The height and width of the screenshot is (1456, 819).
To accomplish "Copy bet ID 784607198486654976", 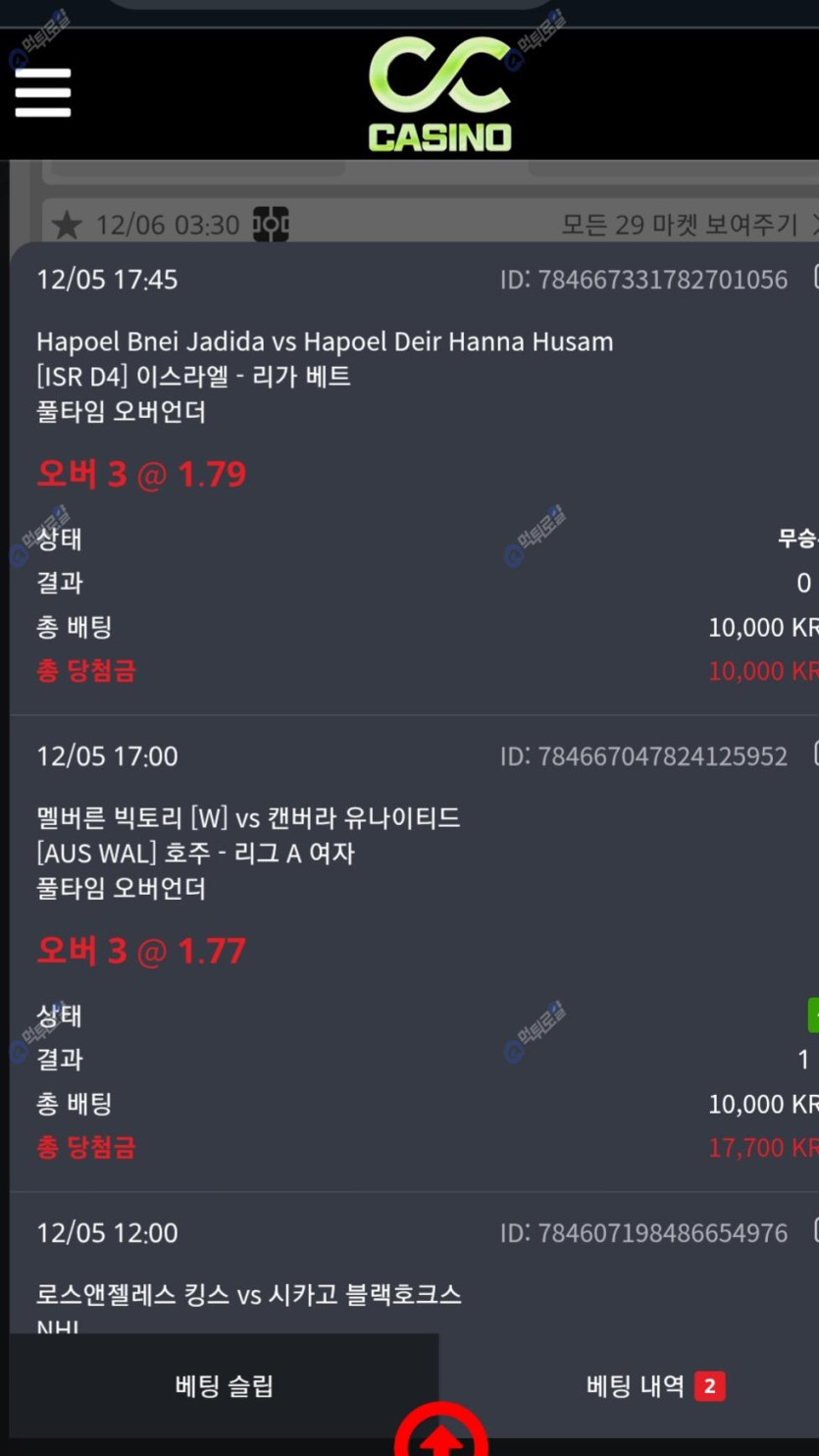I will [x=813, y=1231].
